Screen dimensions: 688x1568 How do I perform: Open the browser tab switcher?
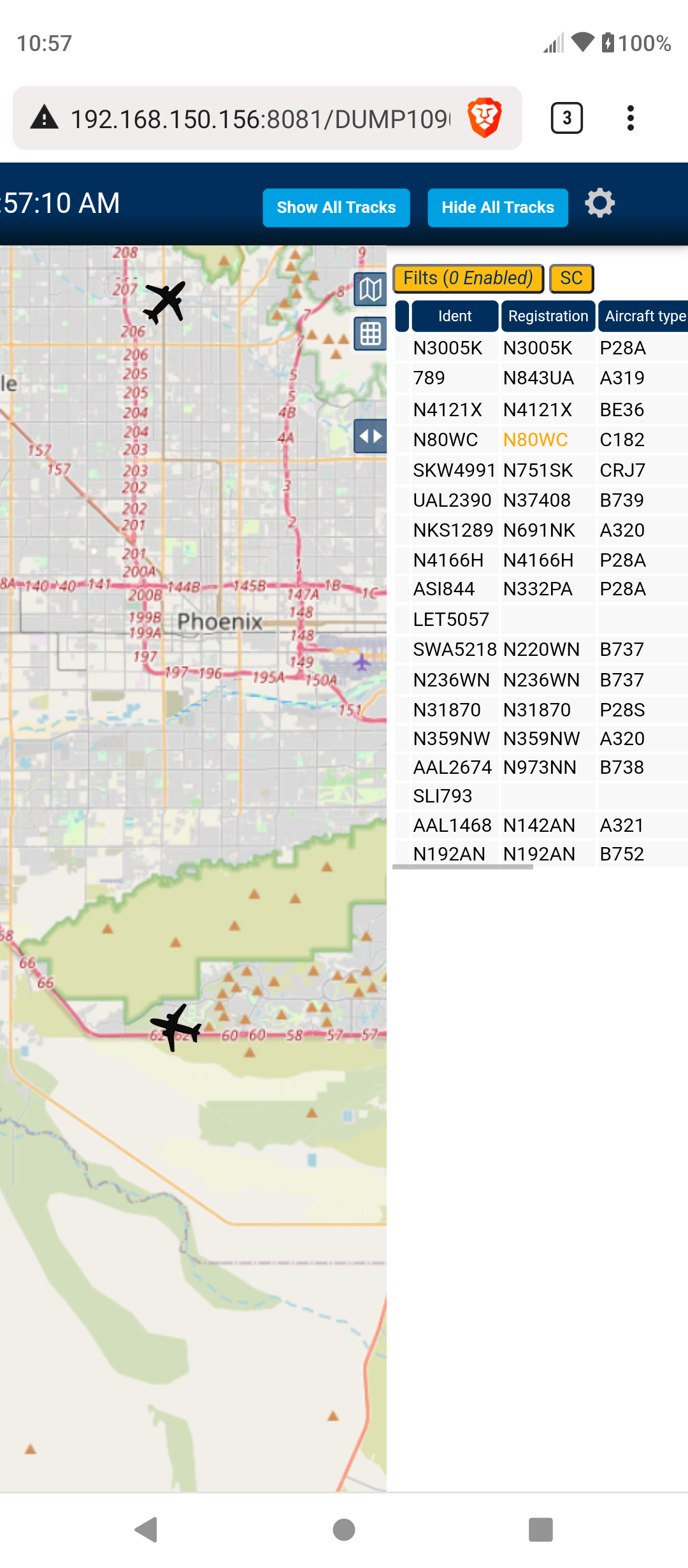pyautogui.click(x=566, y=119)
